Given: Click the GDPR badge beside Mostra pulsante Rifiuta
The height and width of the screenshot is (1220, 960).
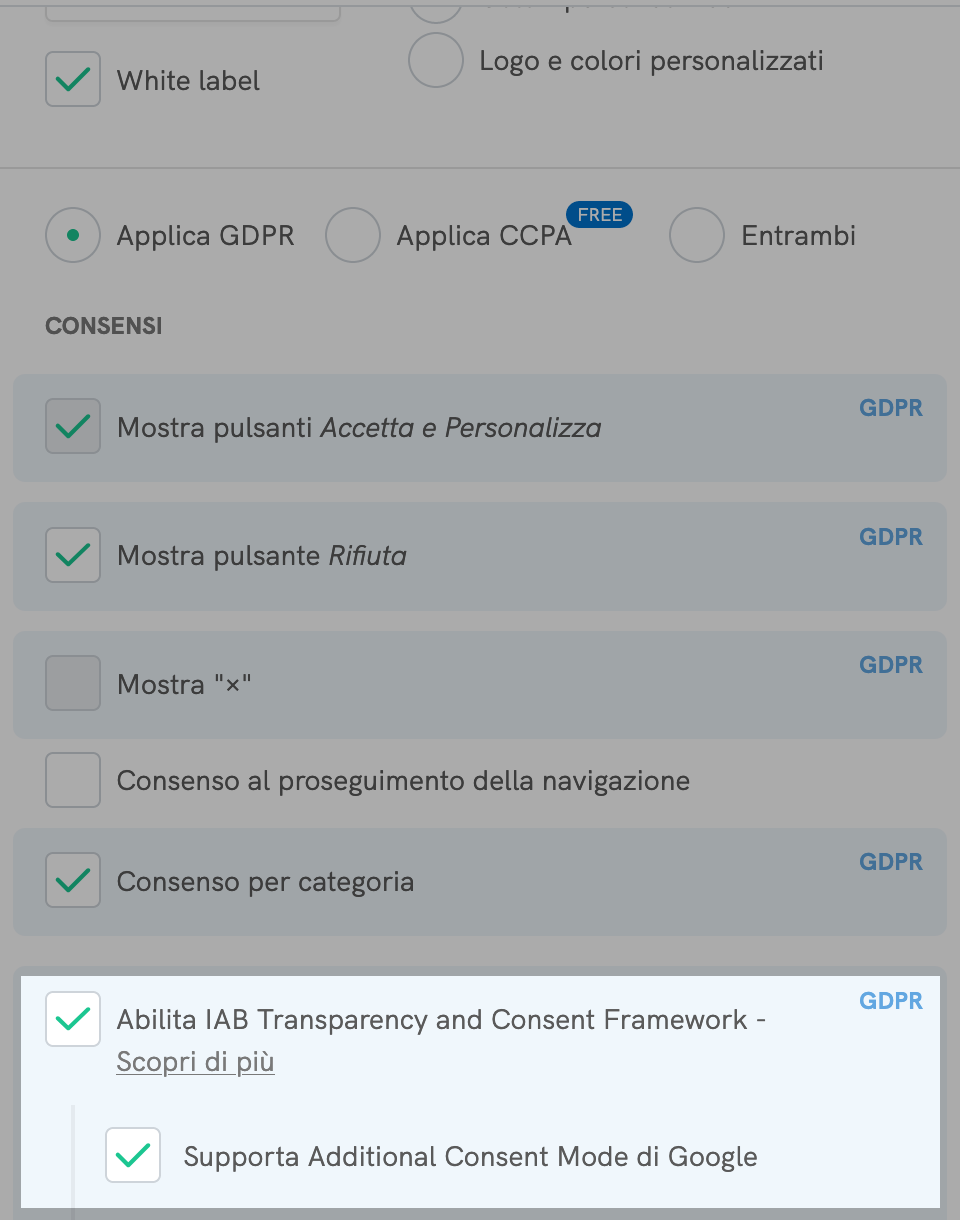Looking at the screenshot, I should [890, 536].
